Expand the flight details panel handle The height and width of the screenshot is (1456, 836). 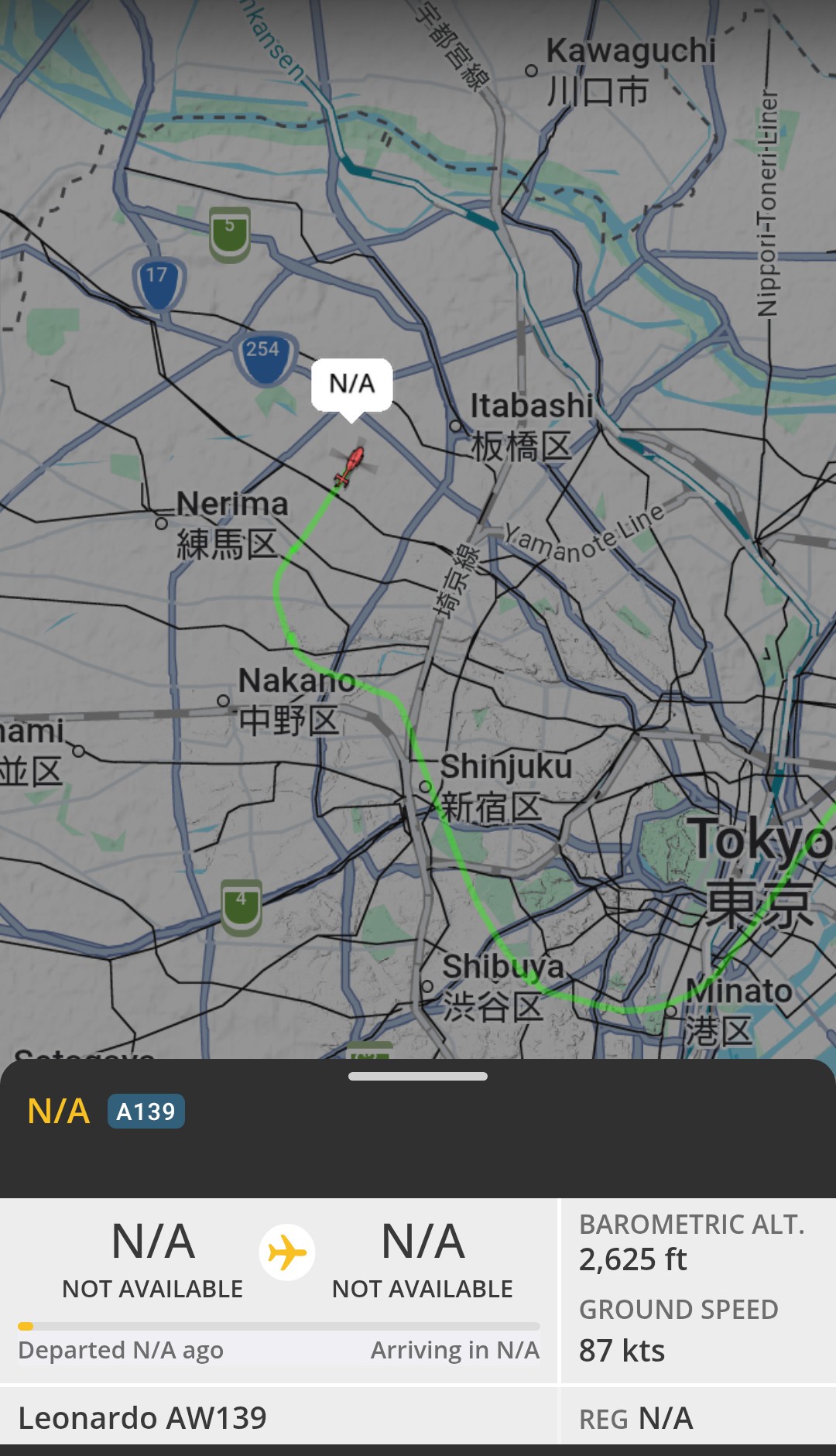[418, 1076]
